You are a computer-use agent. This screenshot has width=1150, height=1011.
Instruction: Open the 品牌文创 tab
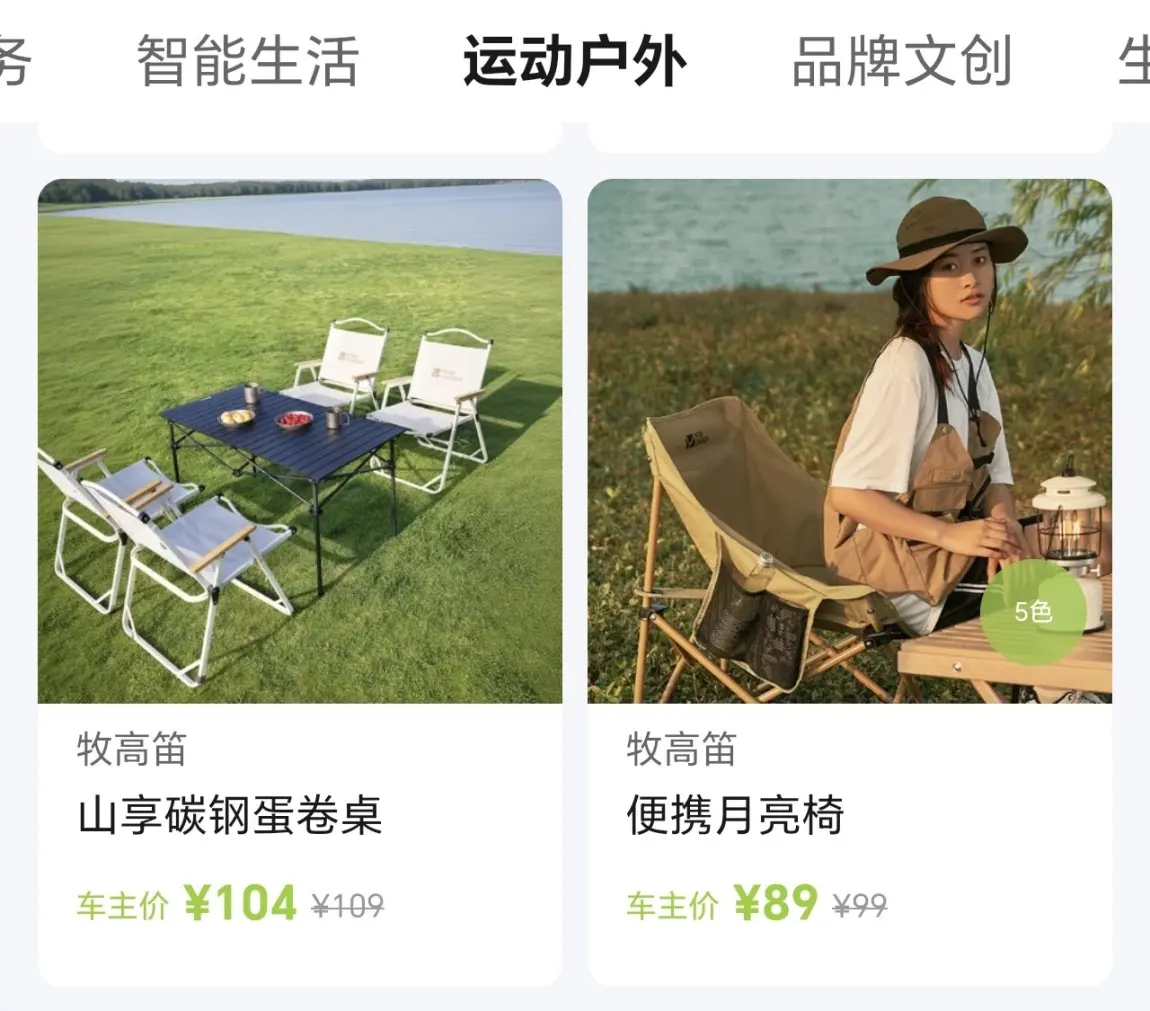pyautogui.click(x=902, y=62)
